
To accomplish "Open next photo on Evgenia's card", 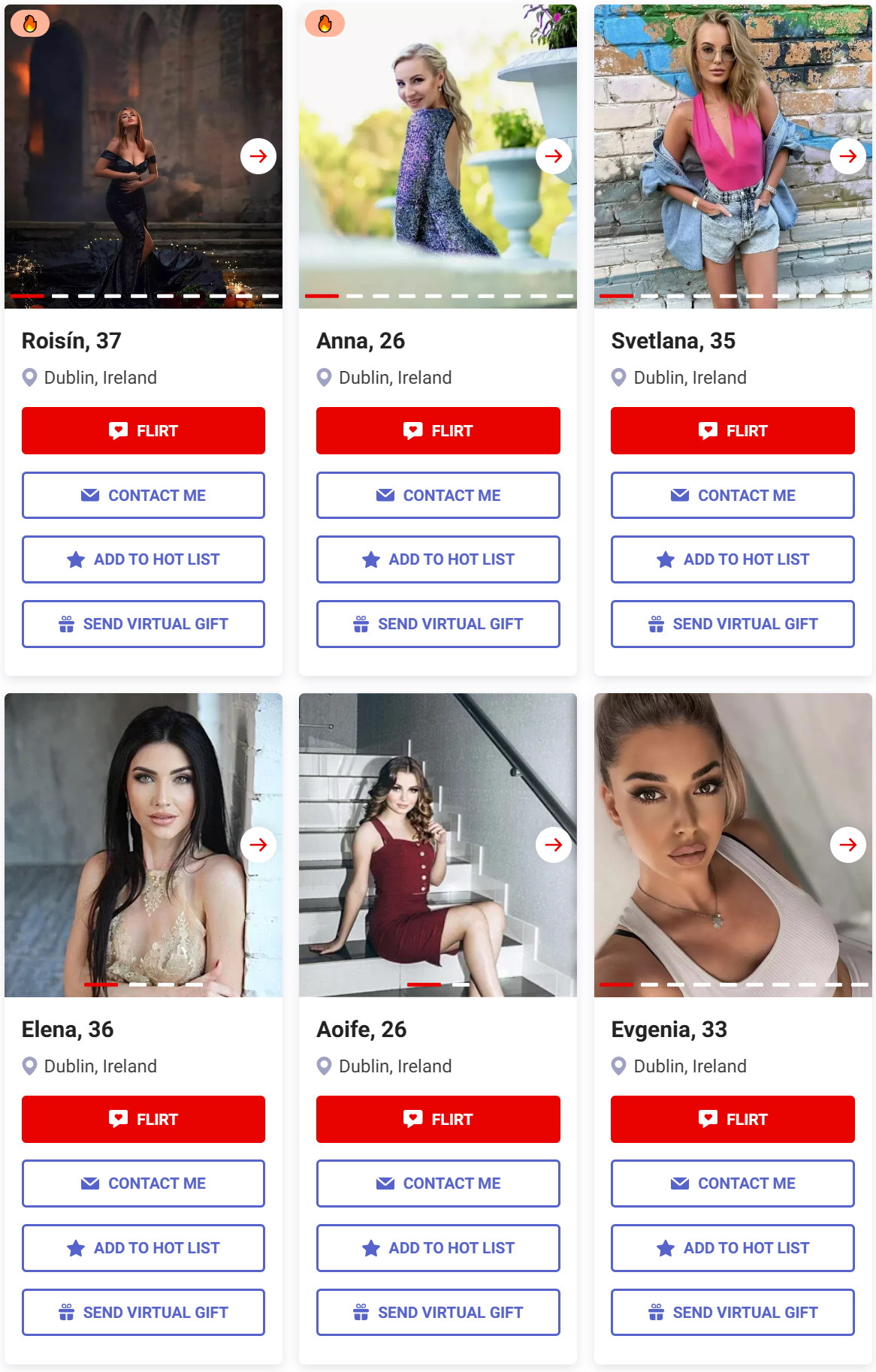I will tap(847, 845).
